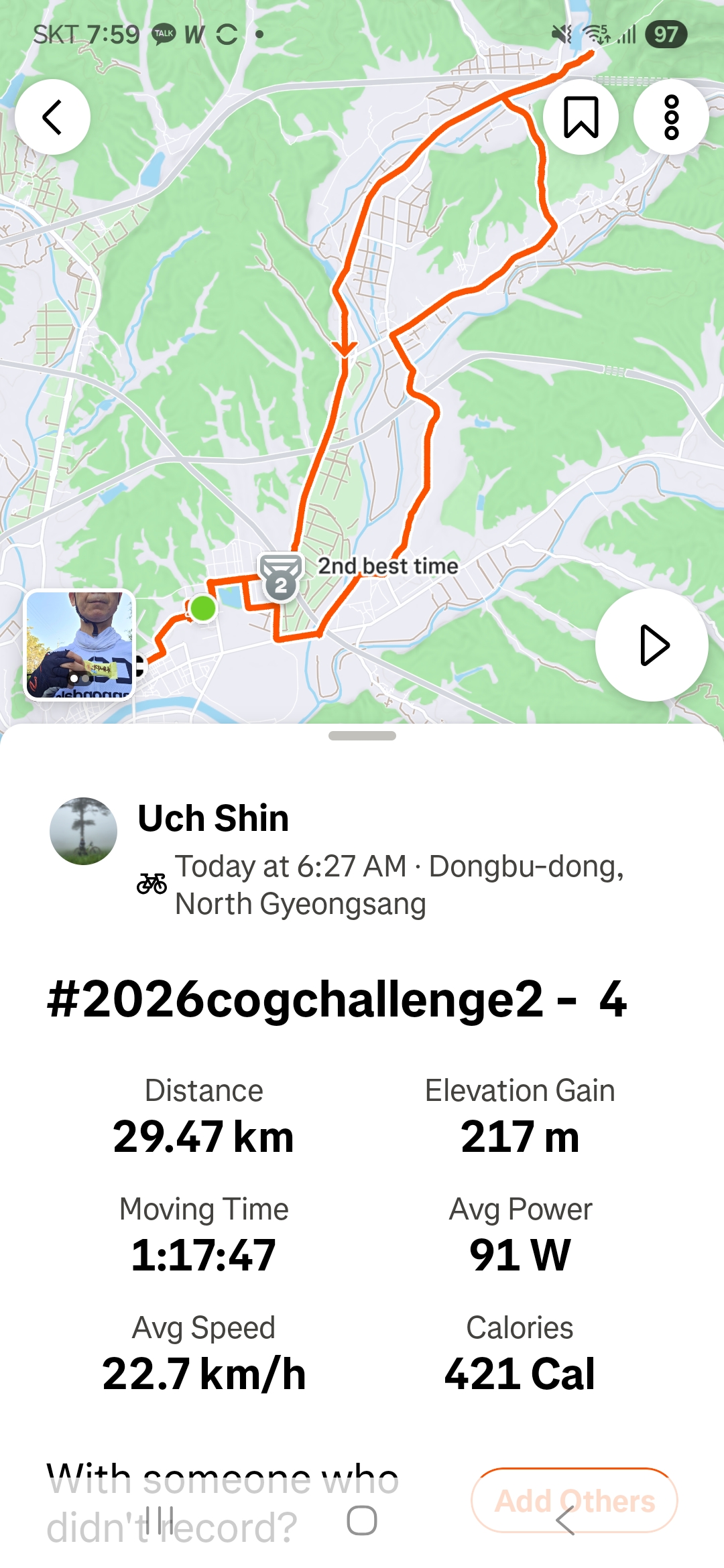
Task: Tap the Add Others button
Action: [x=575, y=1500]
